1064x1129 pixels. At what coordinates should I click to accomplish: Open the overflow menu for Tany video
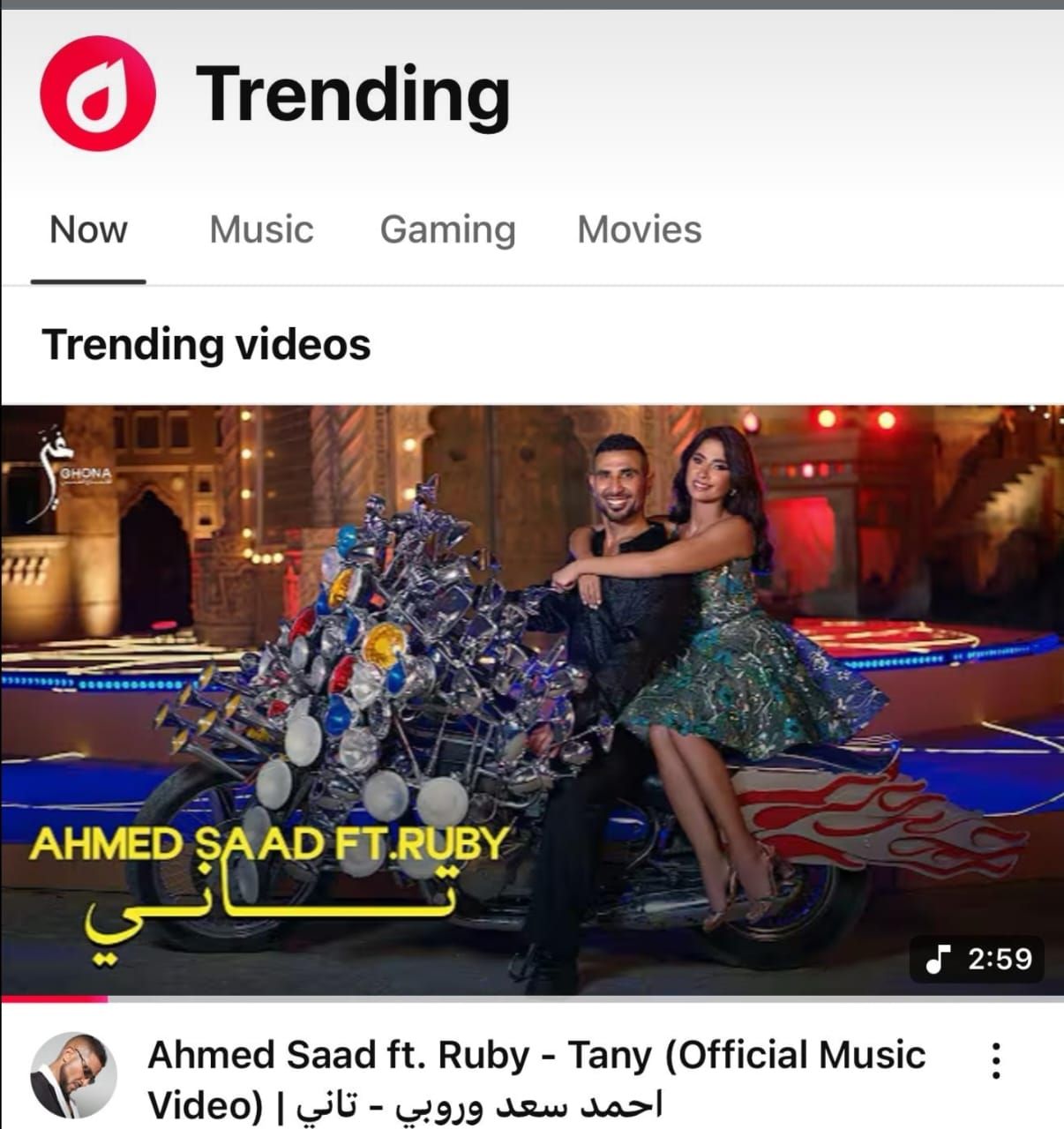coord(995,1061)
